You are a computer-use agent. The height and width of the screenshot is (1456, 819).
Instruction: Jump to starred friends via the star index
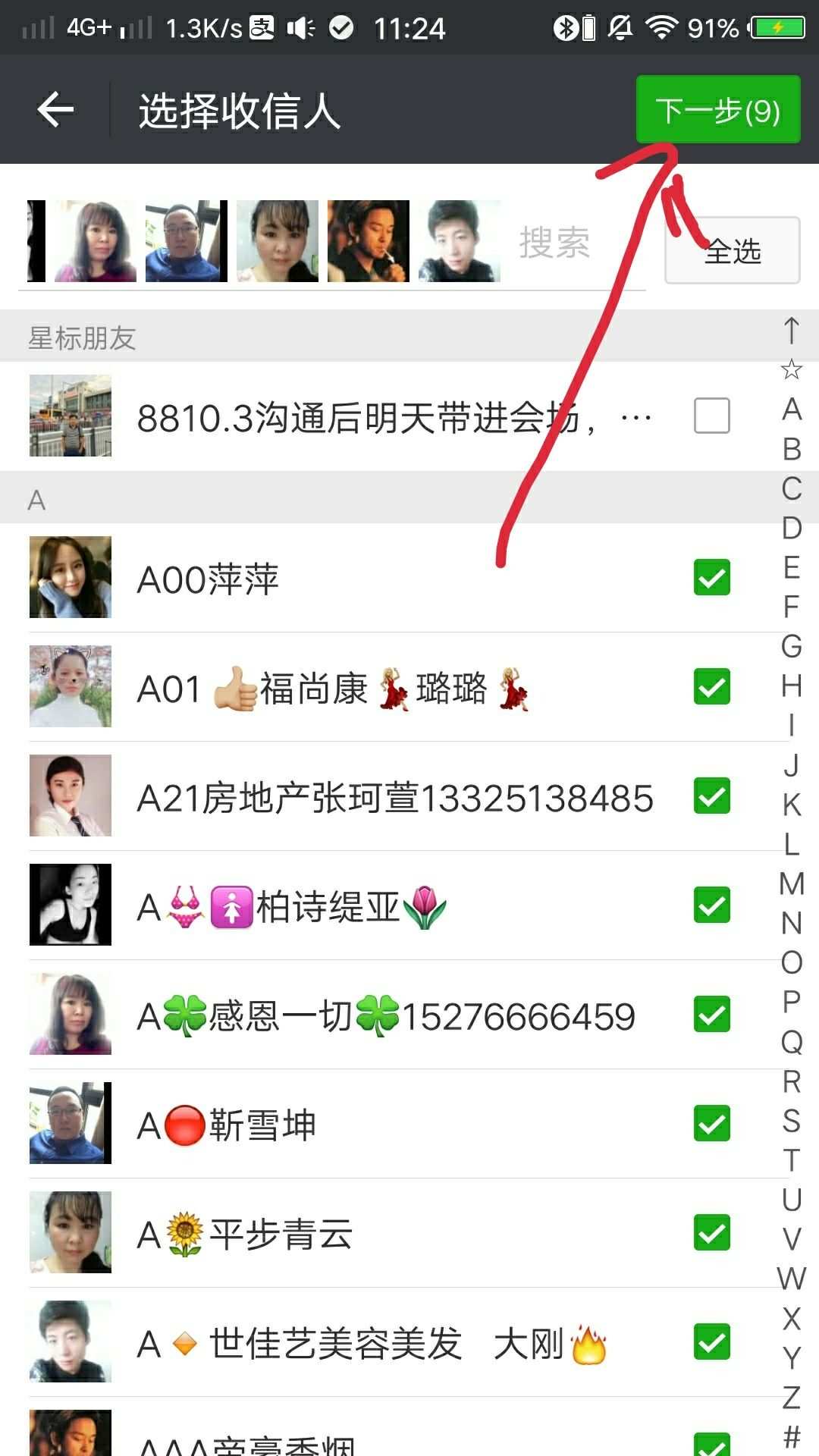[792, 370]
